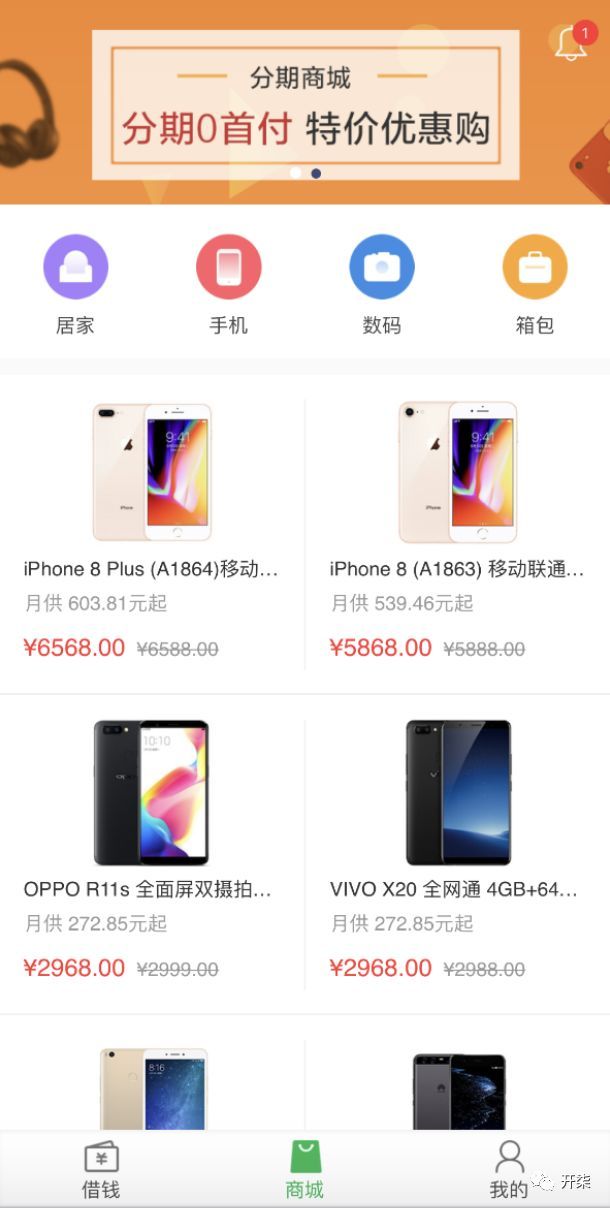The width and height of the screenshot is (610, 1208).
Task: Open the notifications bell
Action: point(570,43)
